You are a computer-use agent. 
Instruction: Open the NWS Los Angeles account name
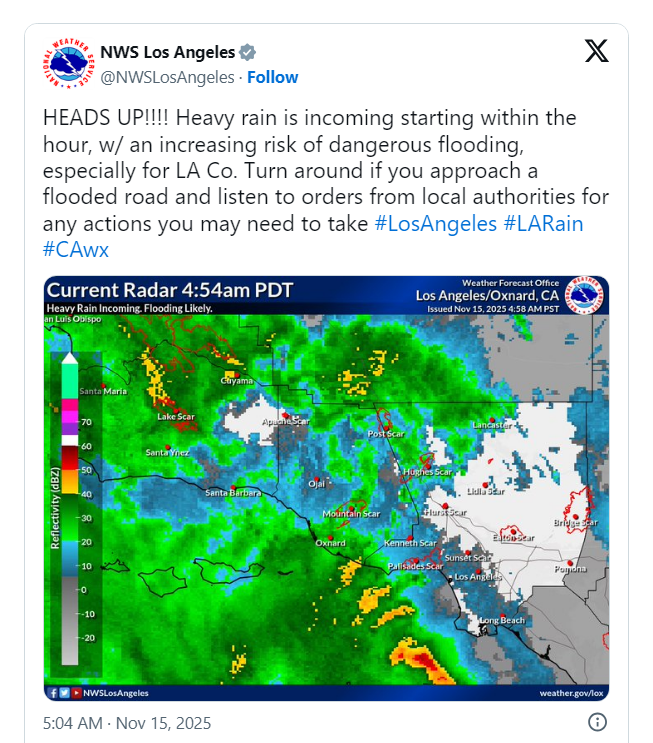[167, 52]
